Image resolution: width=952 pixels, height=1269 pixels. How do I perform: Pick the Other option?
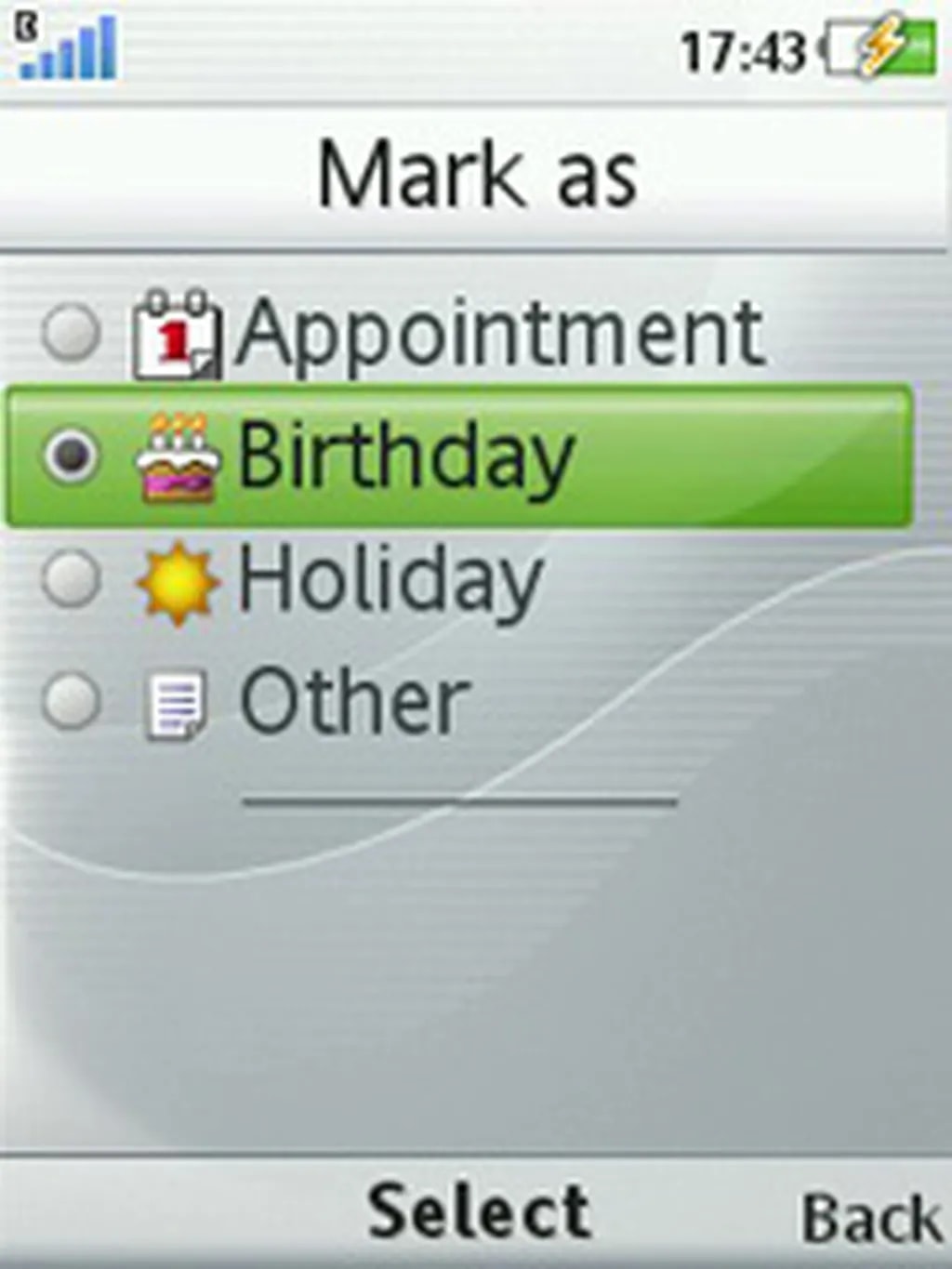tap(353, 701)
